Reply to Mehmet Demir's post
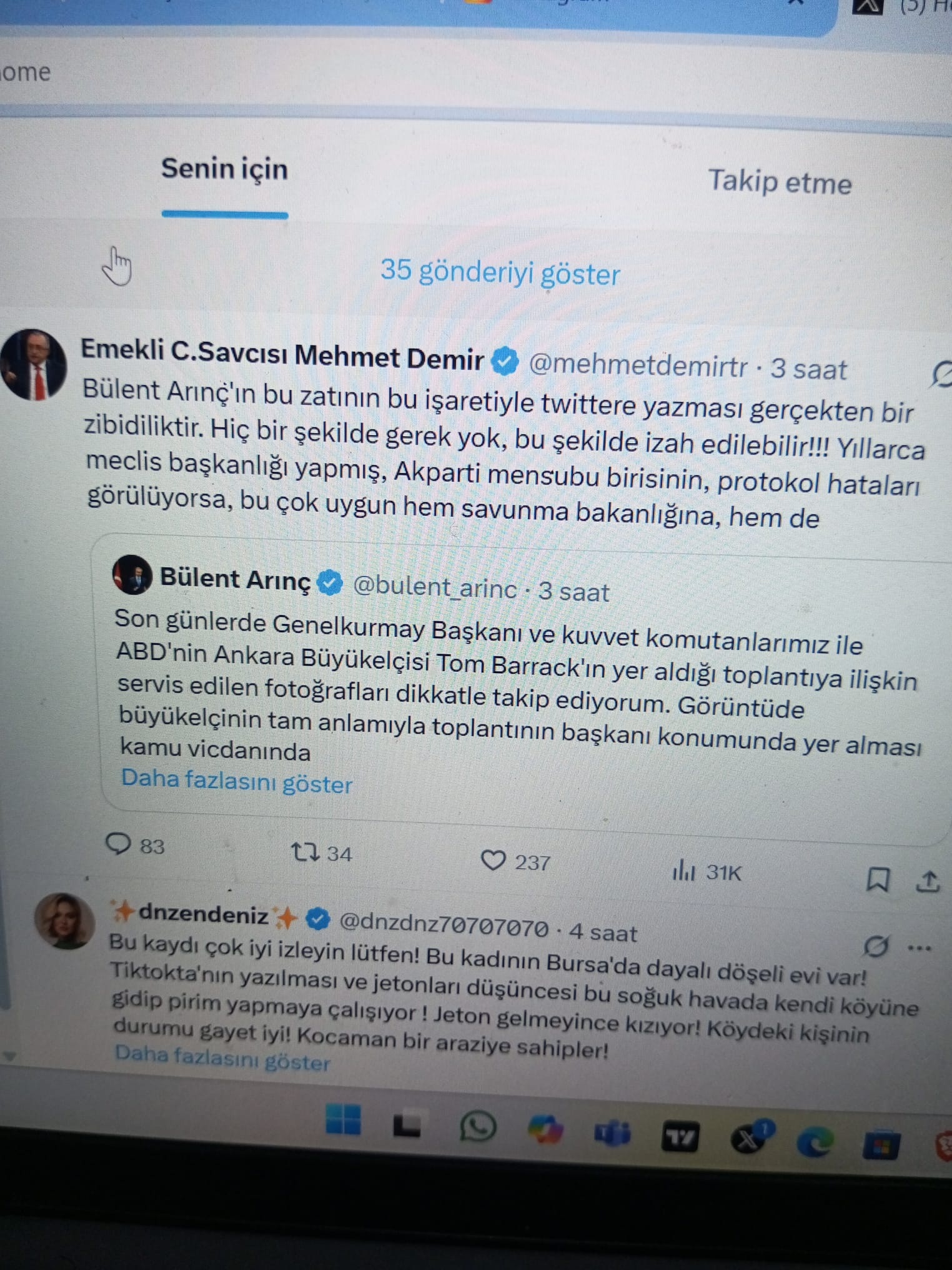This screenshot has width=952, height=1270. [119, 844]
